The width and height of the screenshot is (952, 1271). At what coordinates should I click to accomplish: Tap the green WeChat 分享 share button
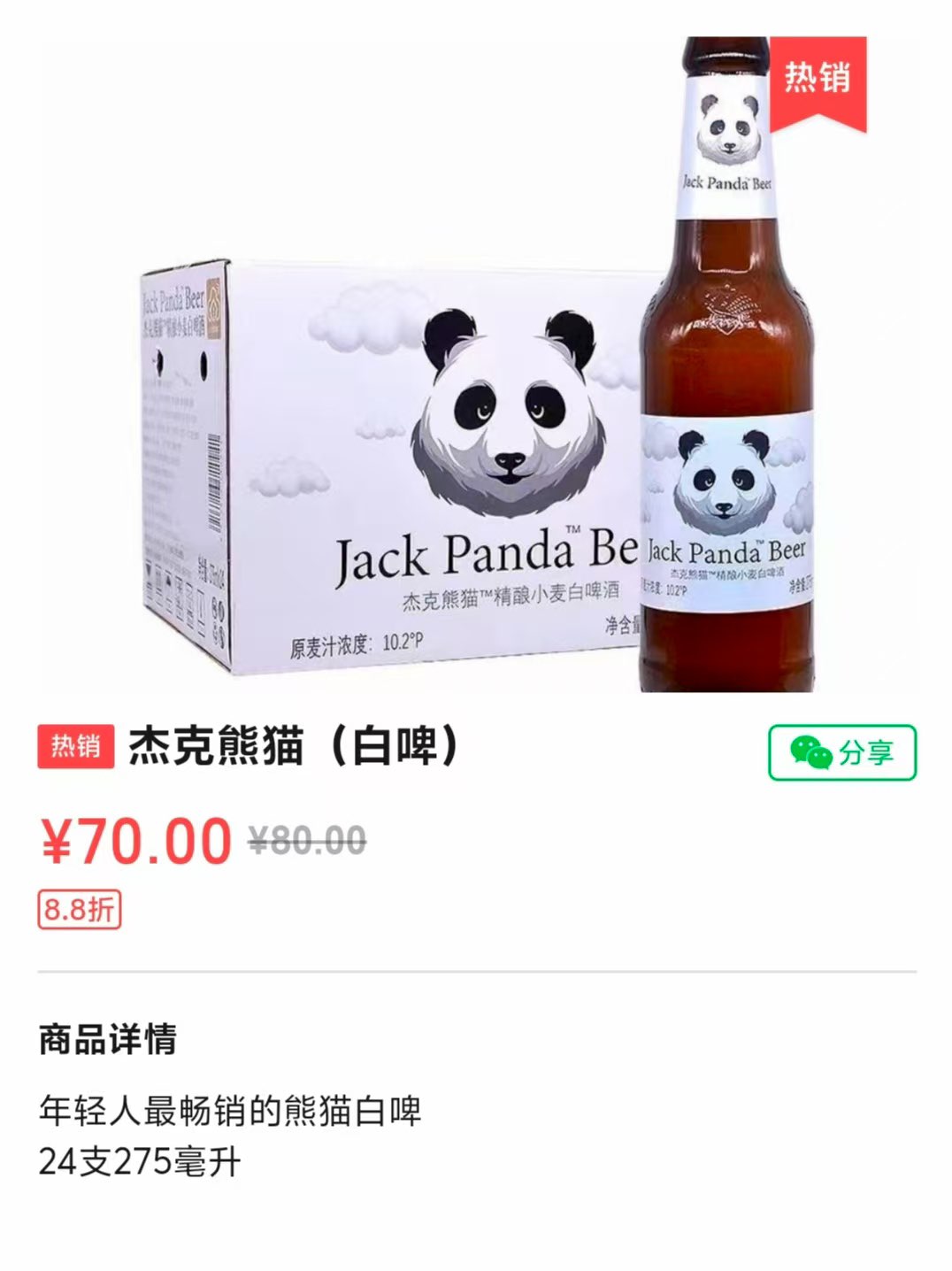click(x=841, y=752)
